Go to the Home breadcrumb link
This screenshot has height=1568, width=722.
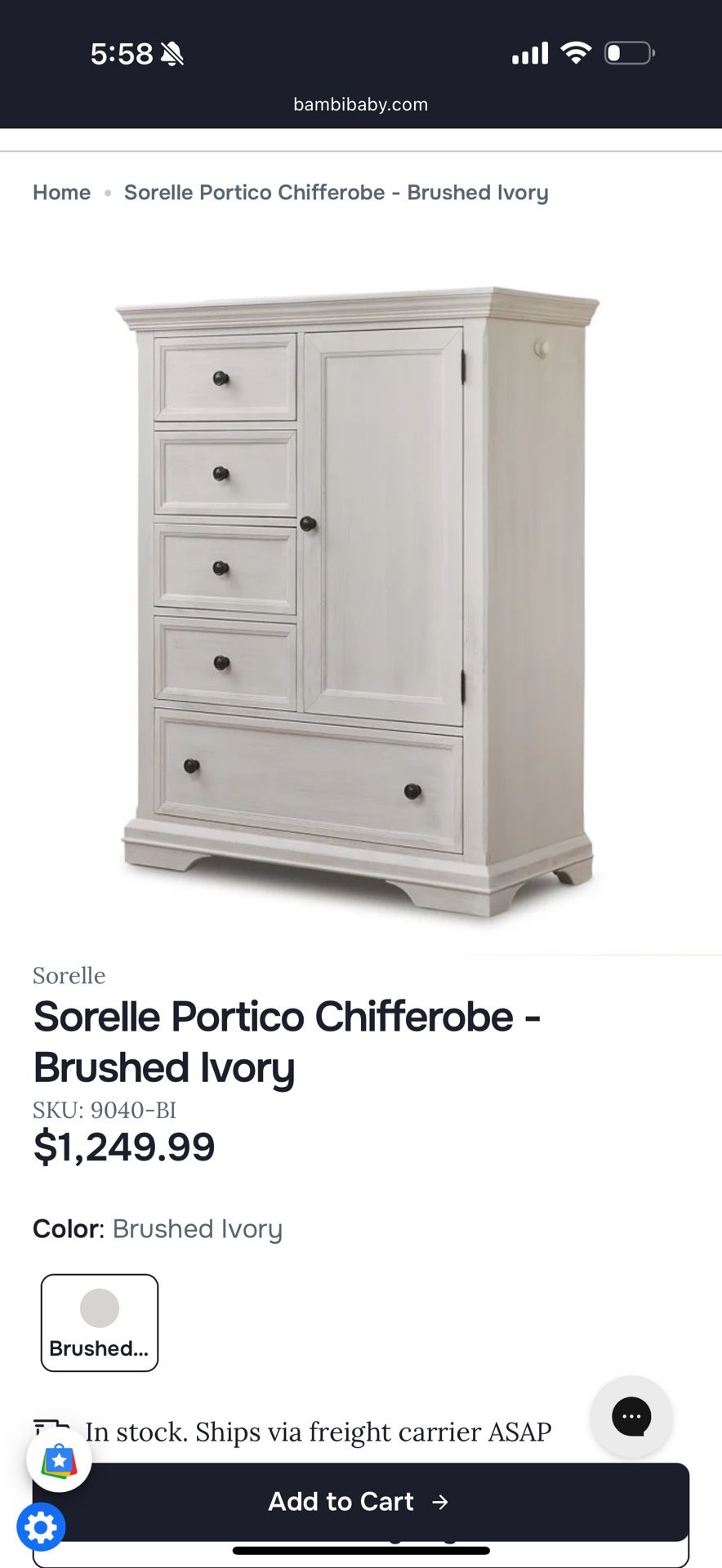coord(61,193)
